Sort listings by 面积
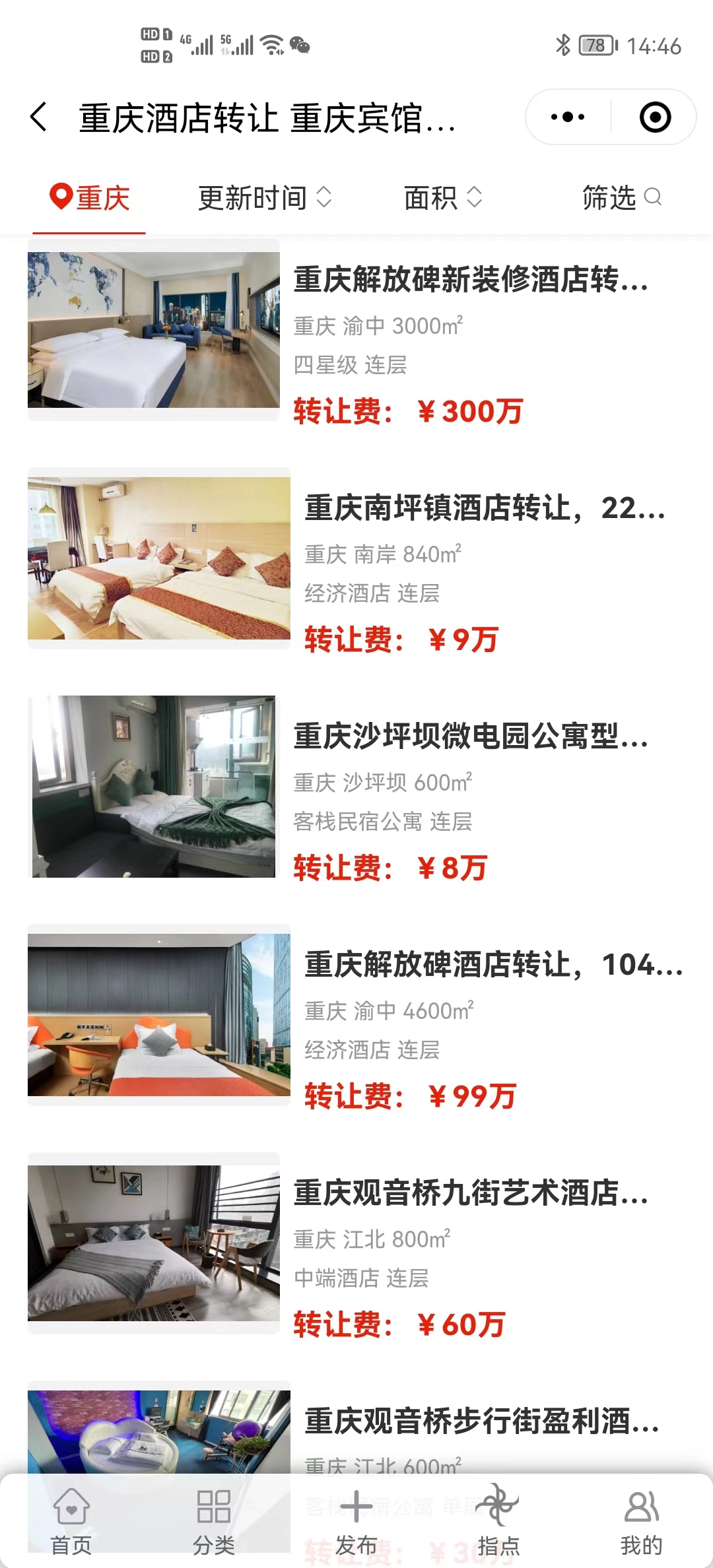The height and width of the screenshot is (1568, 713). coord(442,198)
